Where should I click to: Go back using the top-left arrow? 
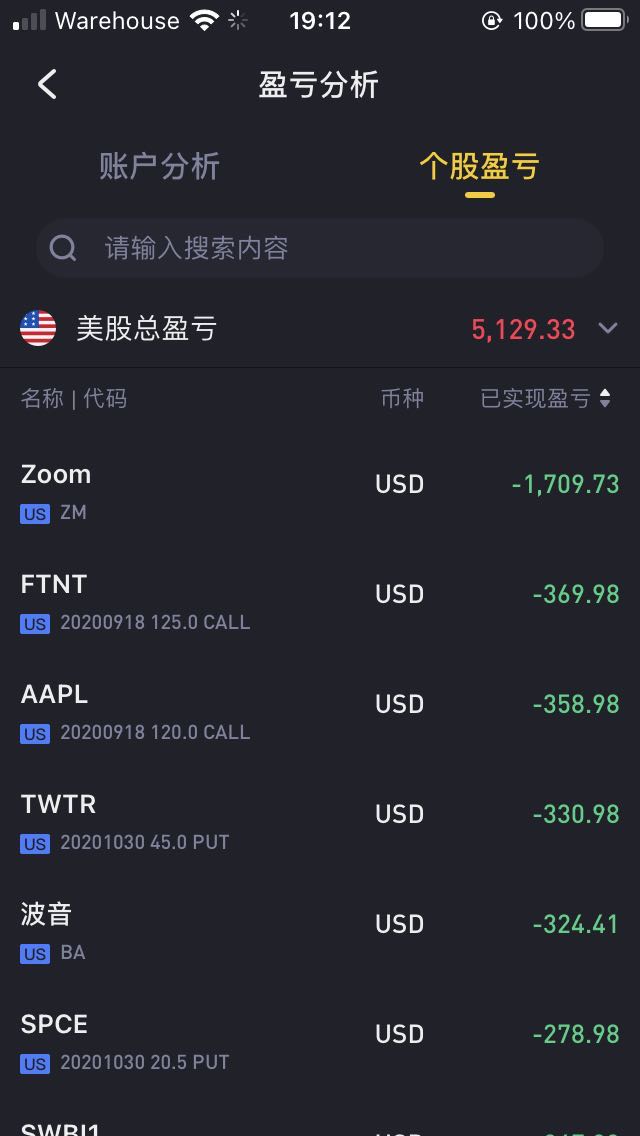tap(47, 85)
